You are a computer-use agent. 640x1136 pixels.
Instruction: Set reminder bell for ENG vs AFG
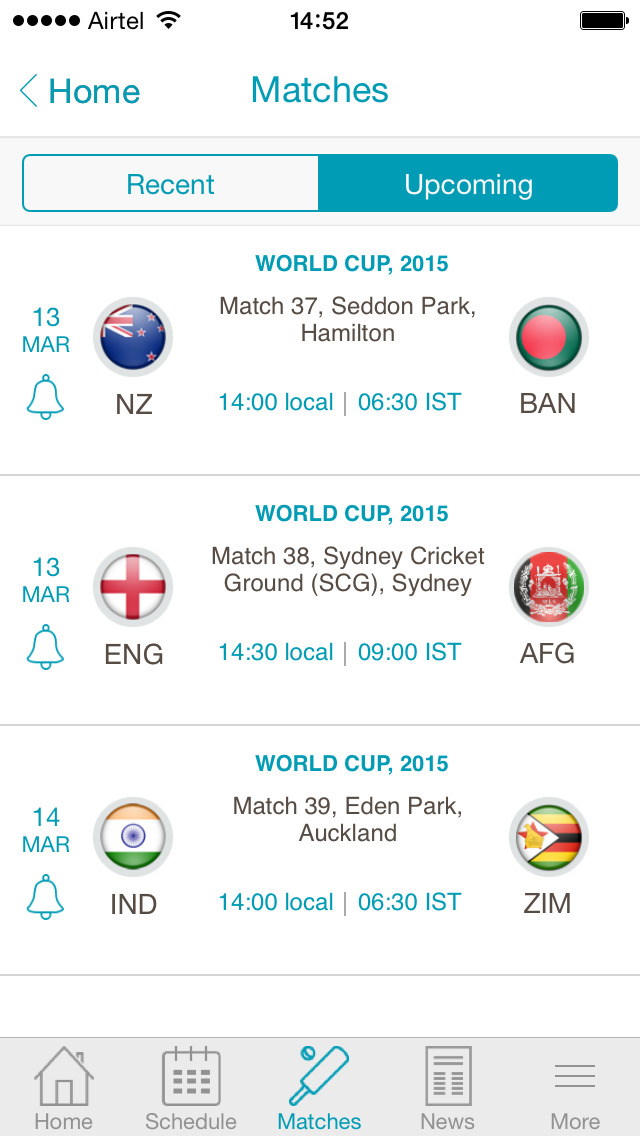pos(45,647)
